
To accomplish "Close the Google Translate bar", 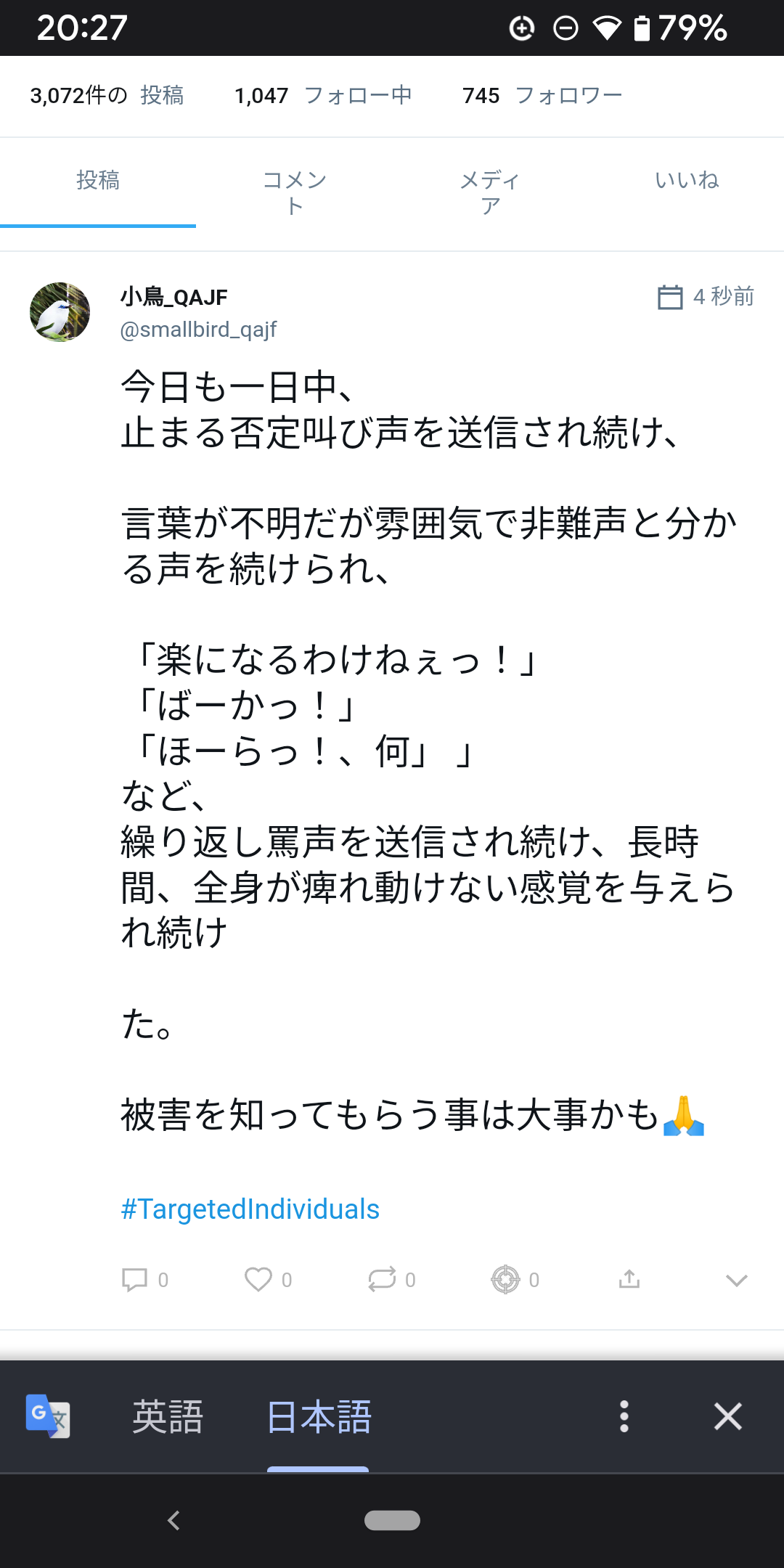I will 727,1416.
